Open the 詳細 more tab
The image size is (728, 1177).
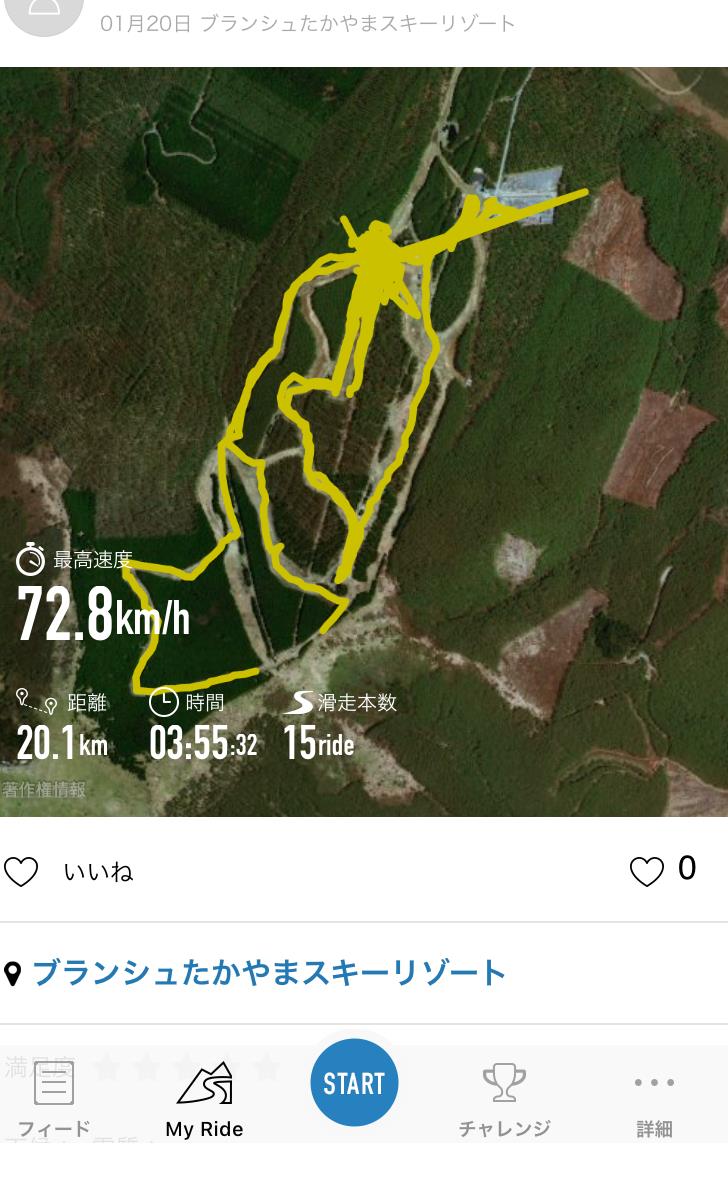tap(654, 1100)
